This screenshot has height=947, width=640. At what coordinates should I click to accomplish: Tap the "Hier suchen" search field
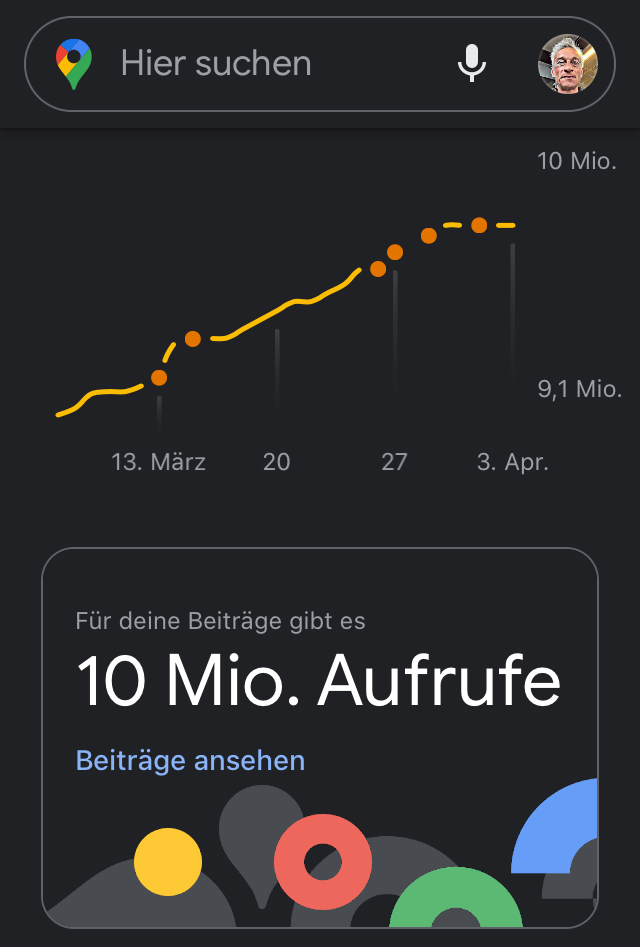point(250,64)
